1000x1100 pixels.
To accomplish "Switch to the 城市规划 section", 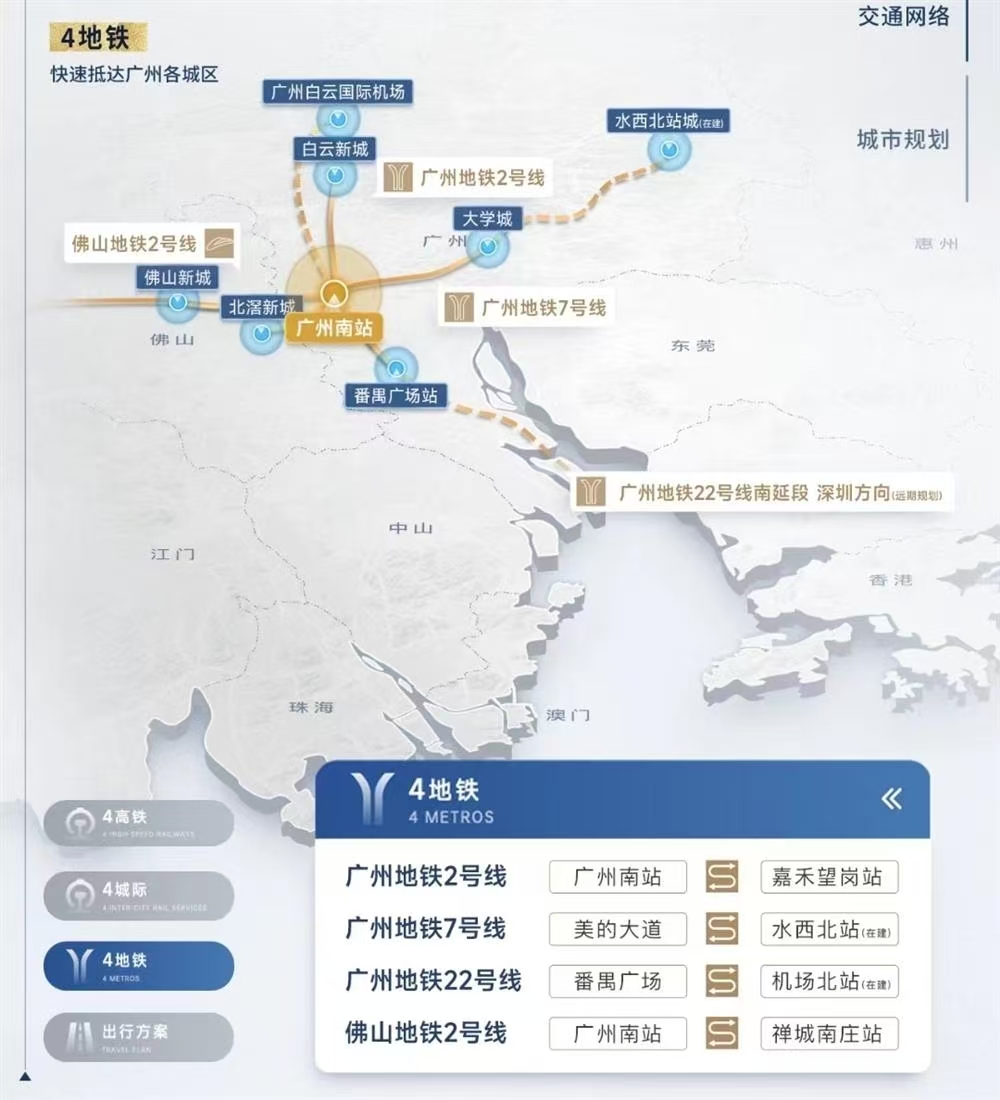I will [x=902, y=139].
